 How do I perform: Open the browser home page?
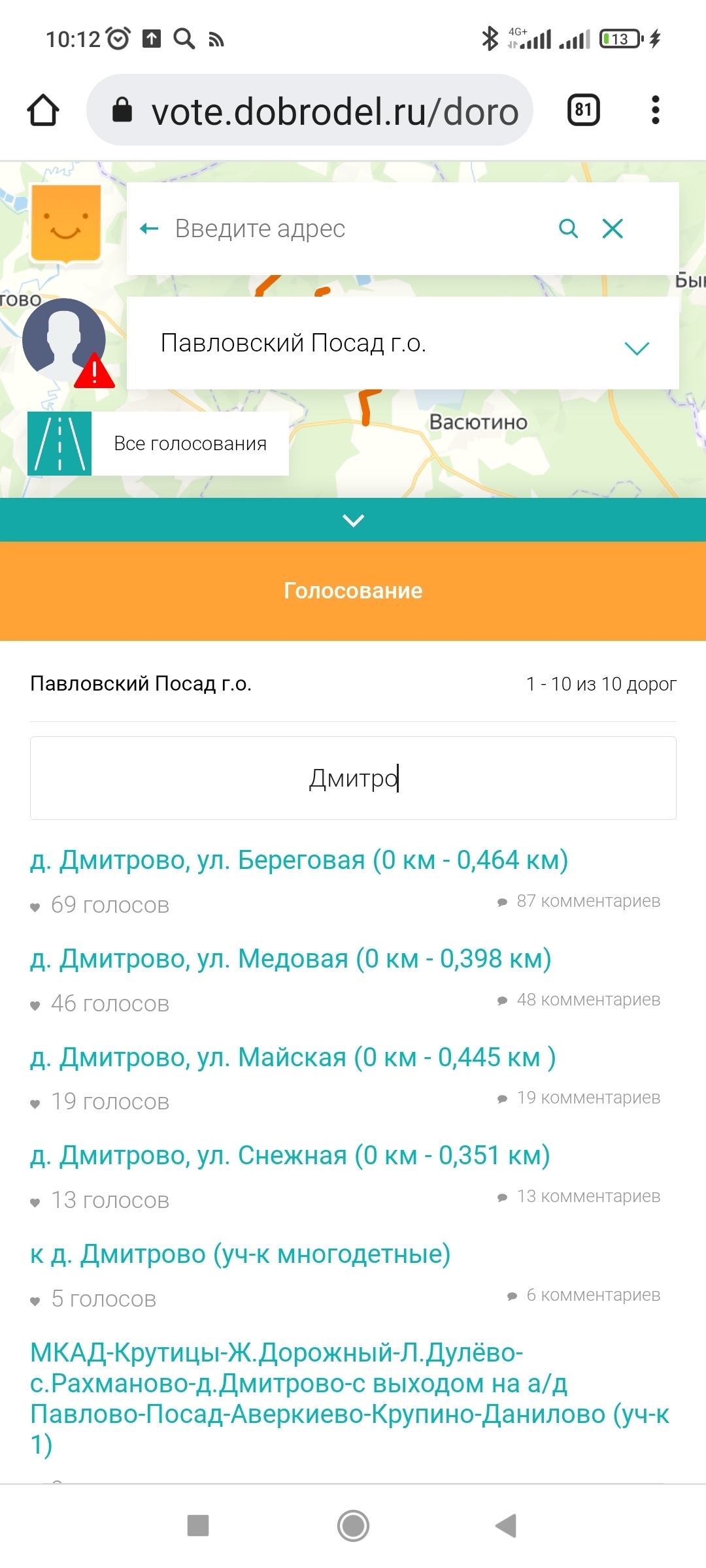[x=43, y=110]
